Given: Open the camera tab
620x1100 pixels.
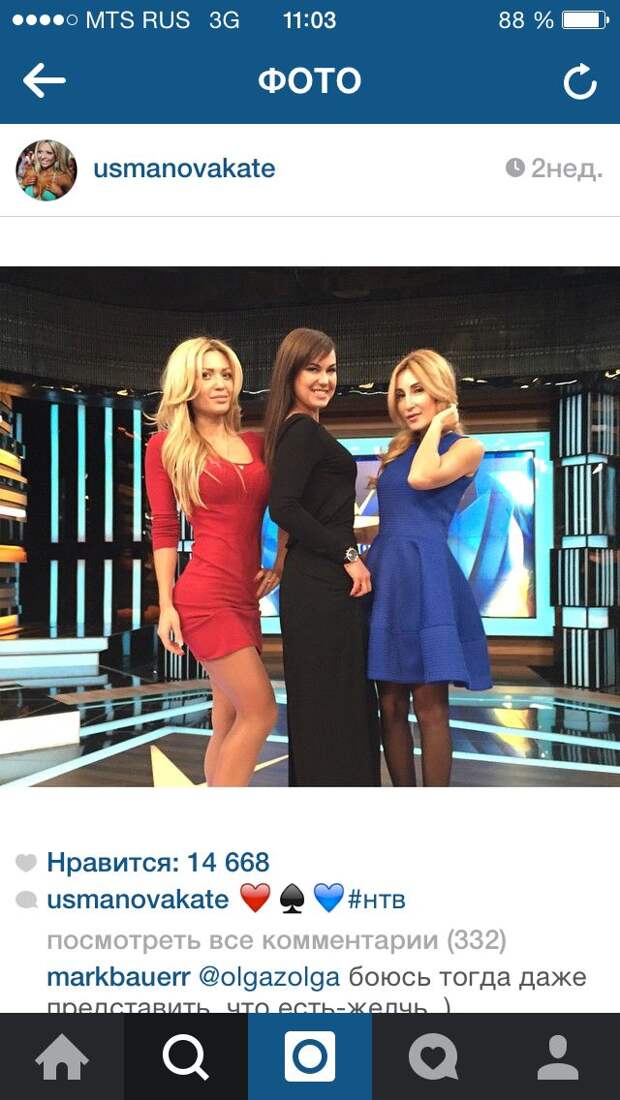Looking at the screenshot, I should (x=310, y=1057).
